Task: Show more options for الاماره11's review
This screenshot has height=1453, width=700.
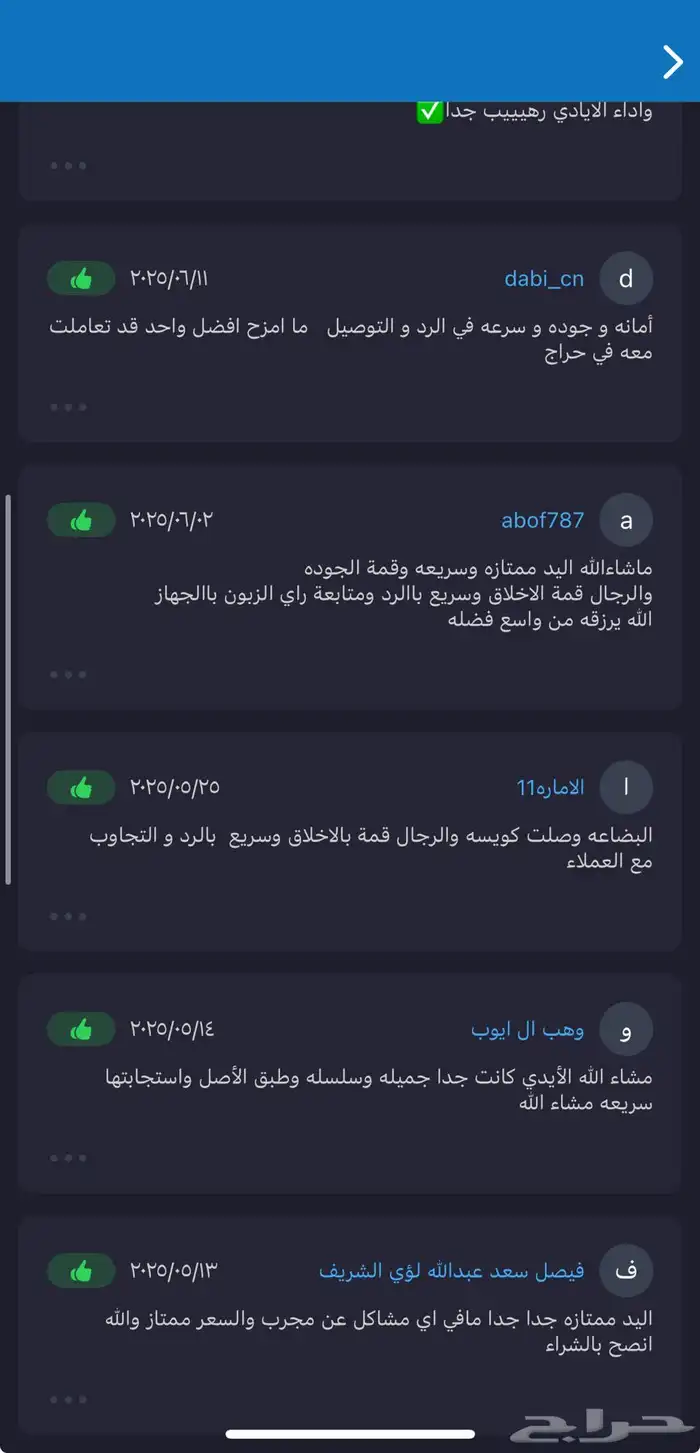Action: [x=68, y=916]
